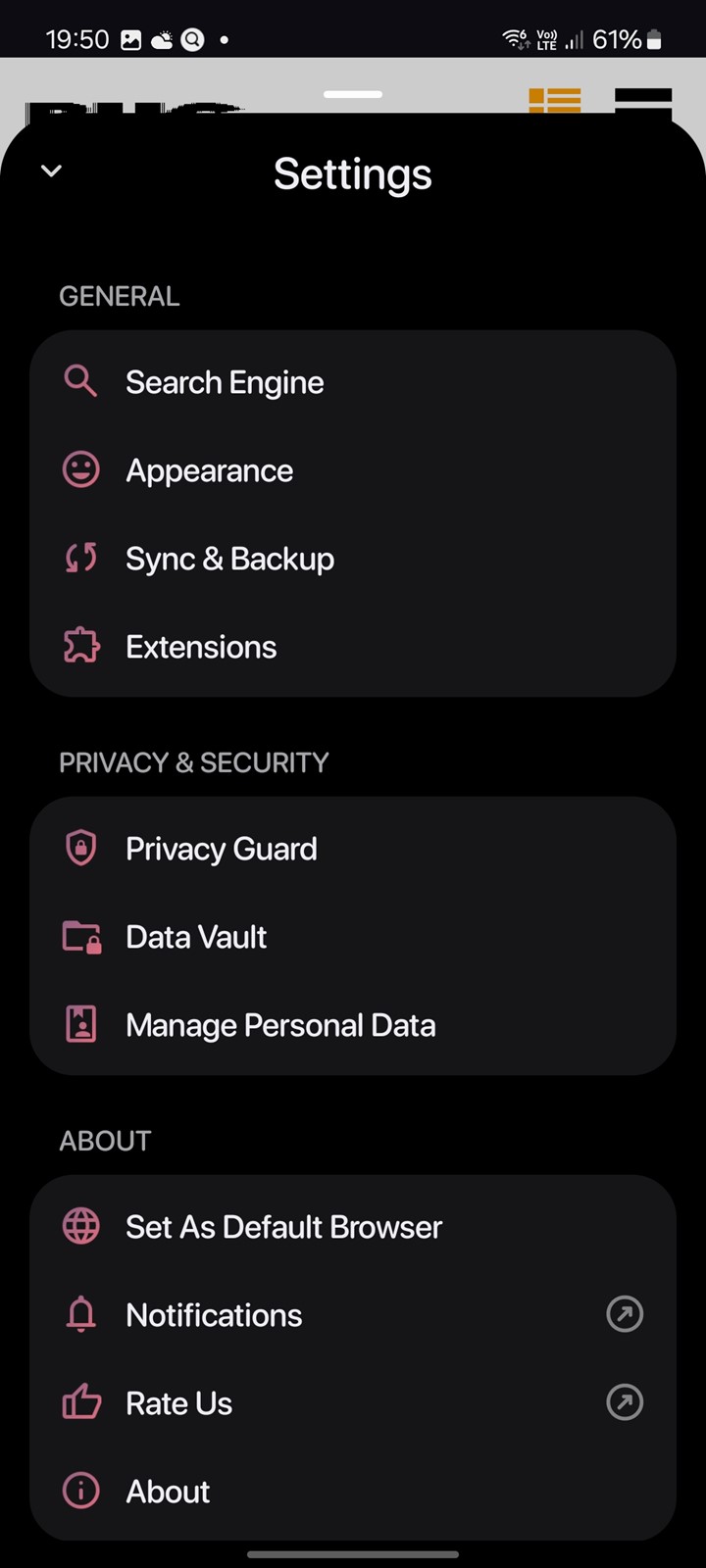The width and height of the screenshot is (706, 1568).
Task: Open Search Engine settings
Action: coord(353,382)
